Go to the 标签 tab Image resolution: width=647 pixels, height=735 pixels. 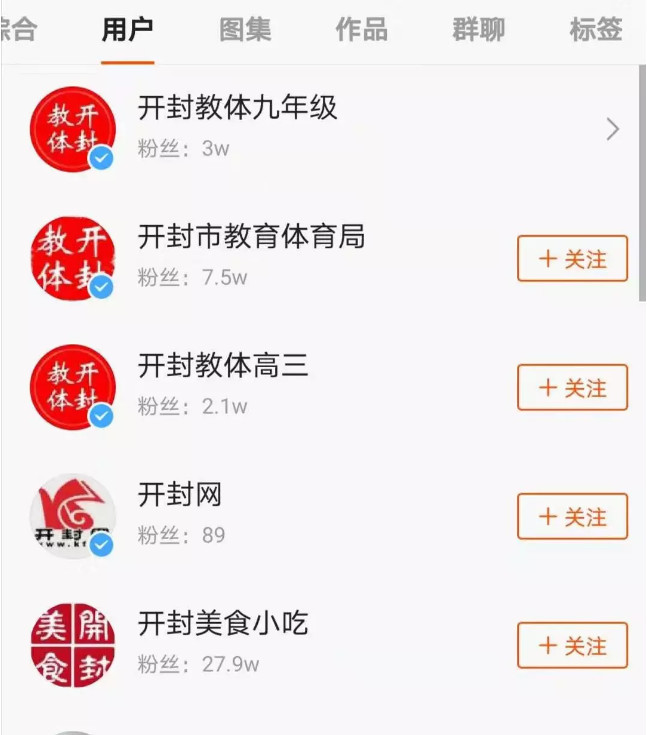click(x=595, y=30)
